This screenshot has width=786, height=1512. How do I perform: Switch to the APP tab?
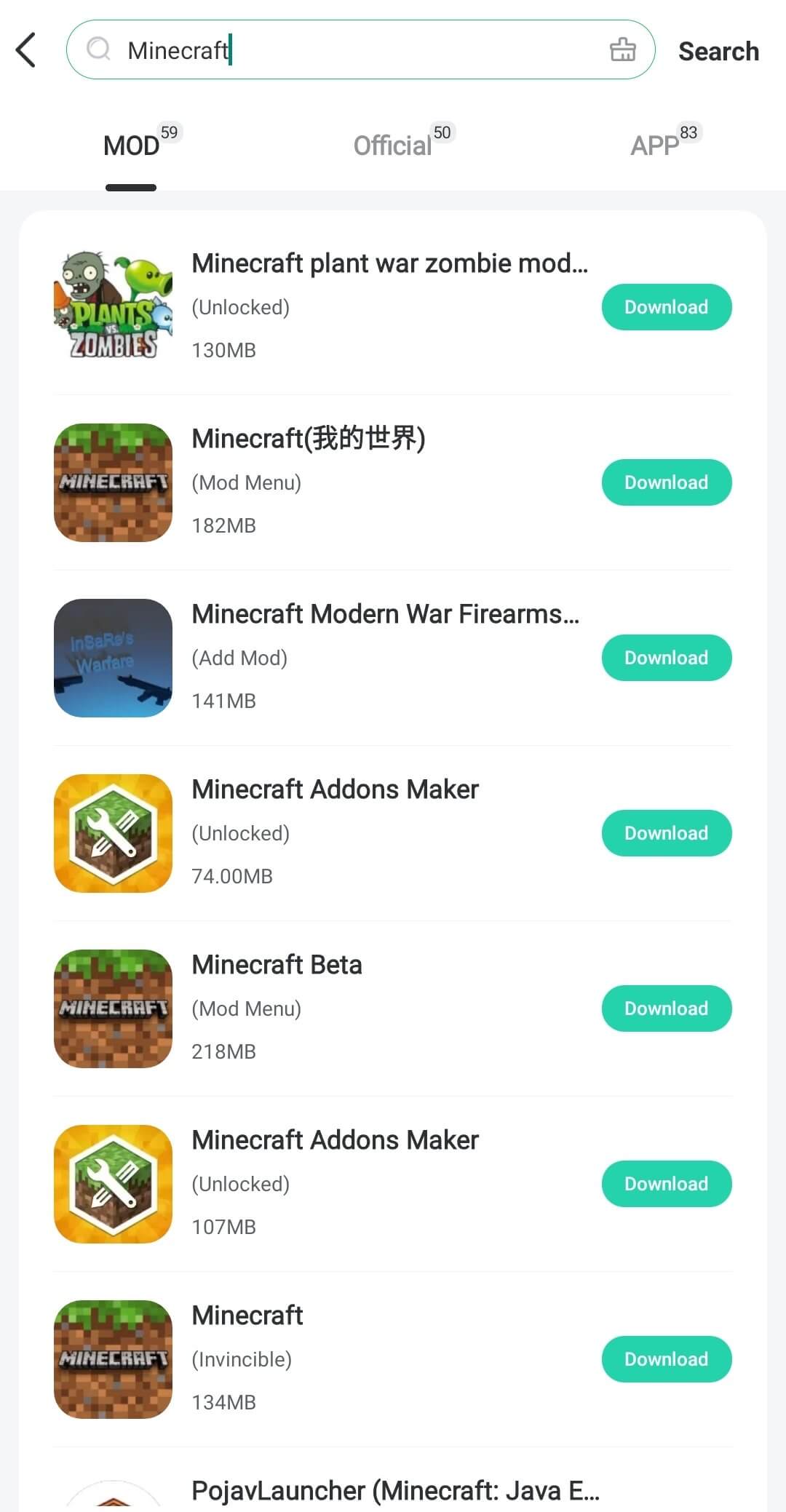click(x=655, y=146)
